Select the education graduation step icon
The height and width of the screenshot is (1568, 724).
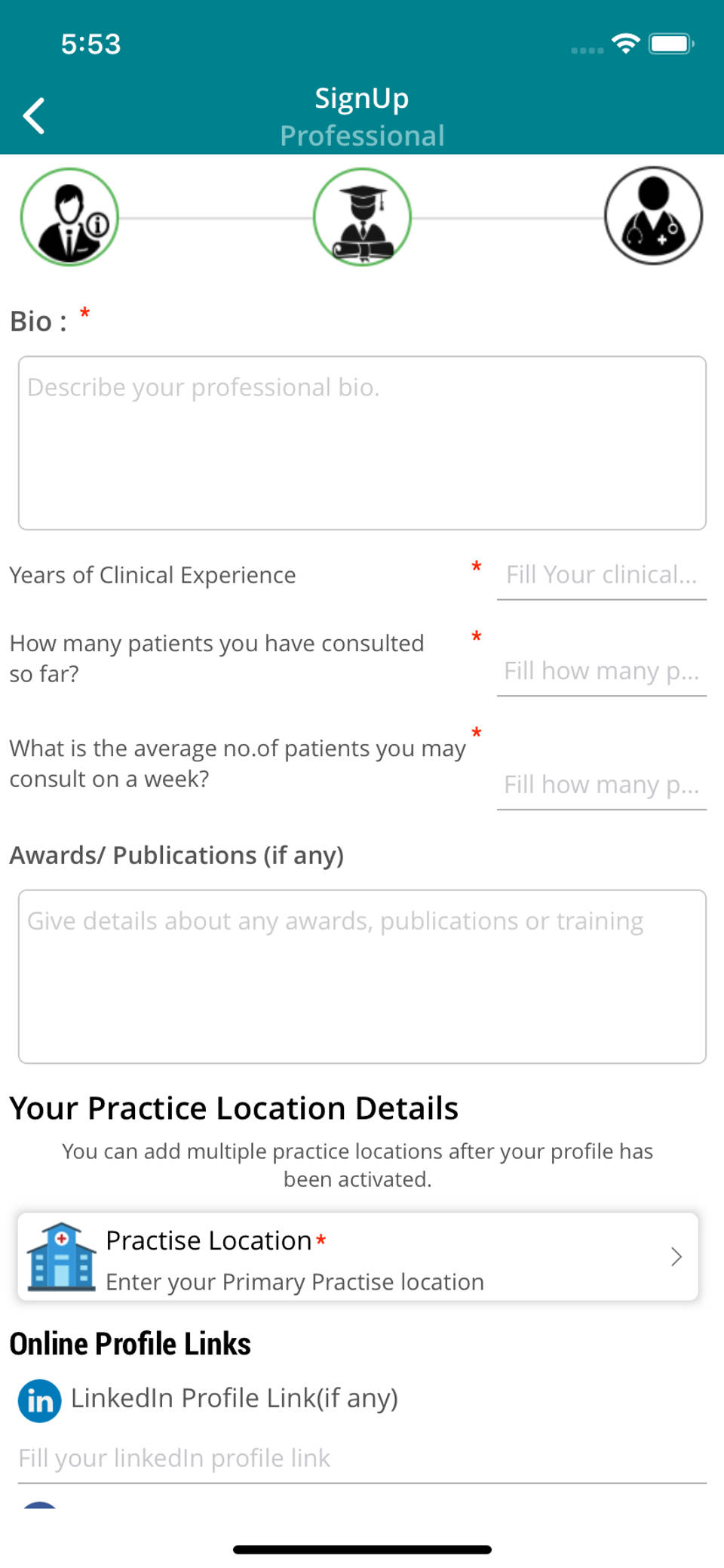pos(364,217)
